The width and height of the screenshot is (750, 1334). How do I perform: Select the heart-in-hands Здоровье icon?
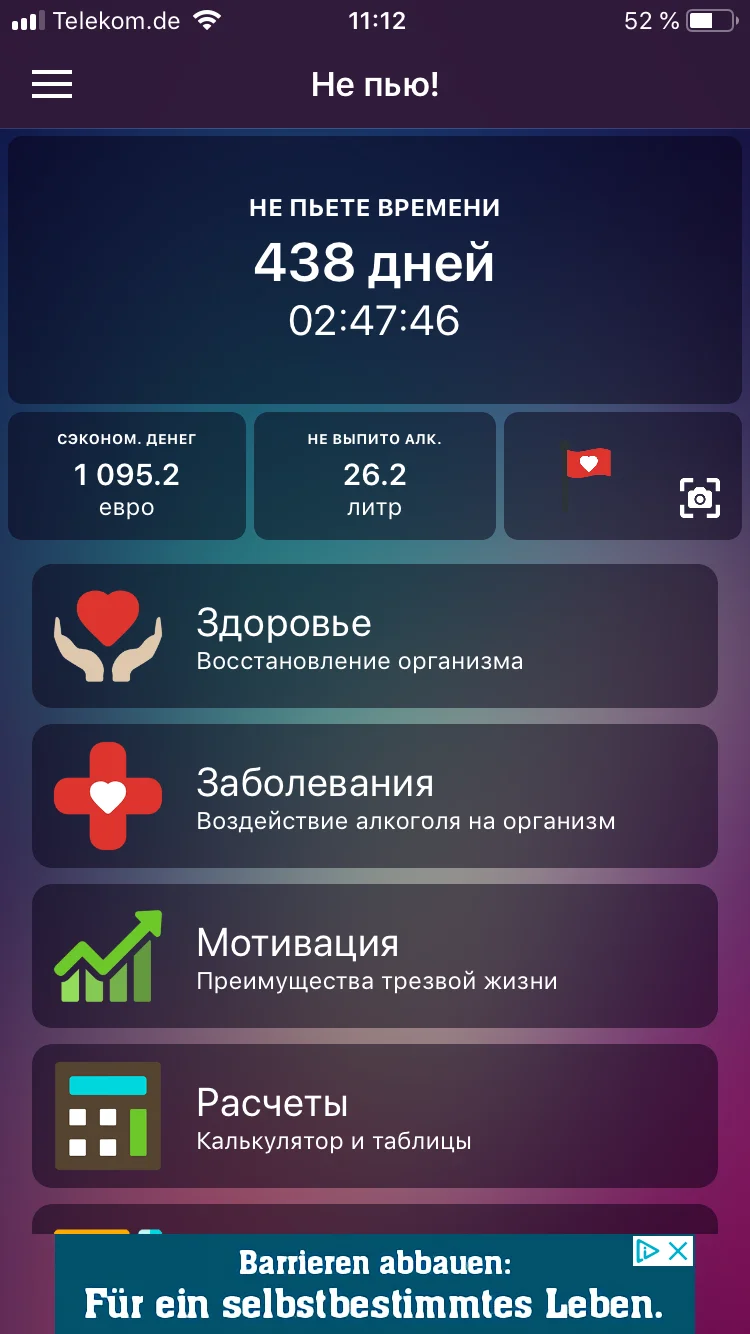(108, 630)
